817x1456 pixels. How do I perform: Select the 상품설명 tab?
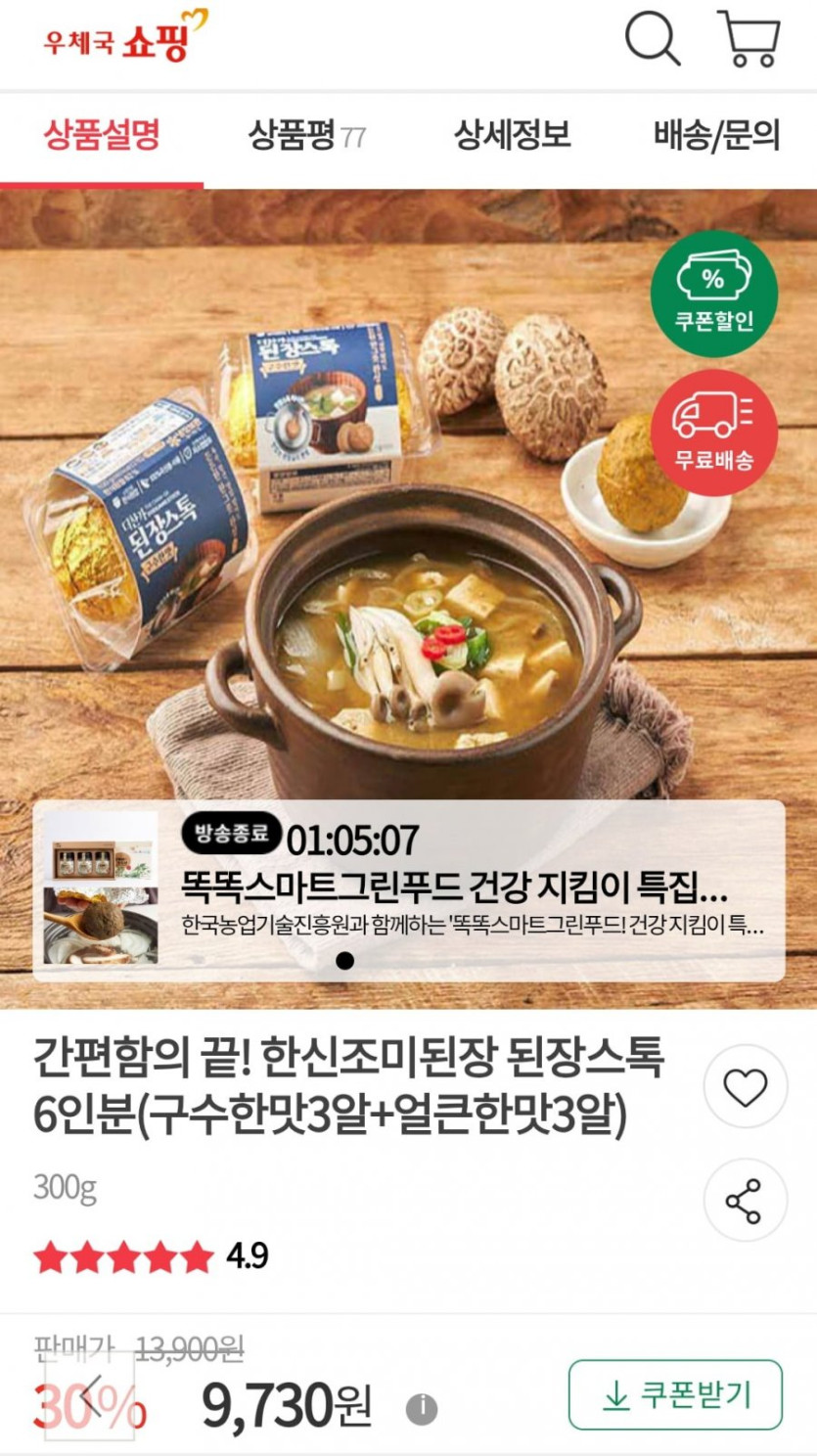(102, 135)
